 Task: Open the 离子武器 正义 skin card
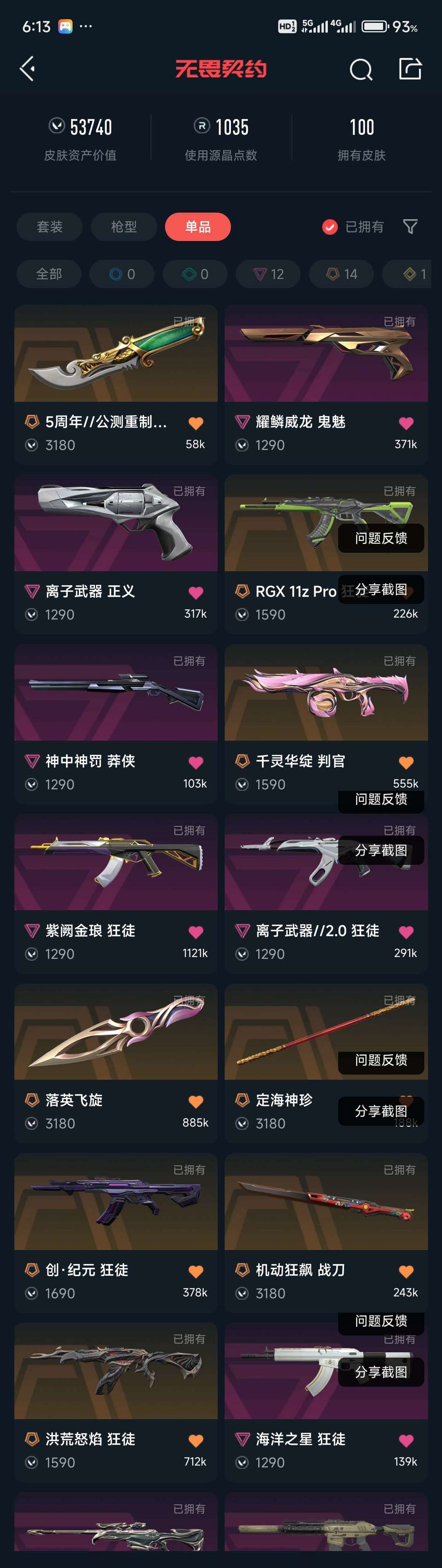[115, 536]
